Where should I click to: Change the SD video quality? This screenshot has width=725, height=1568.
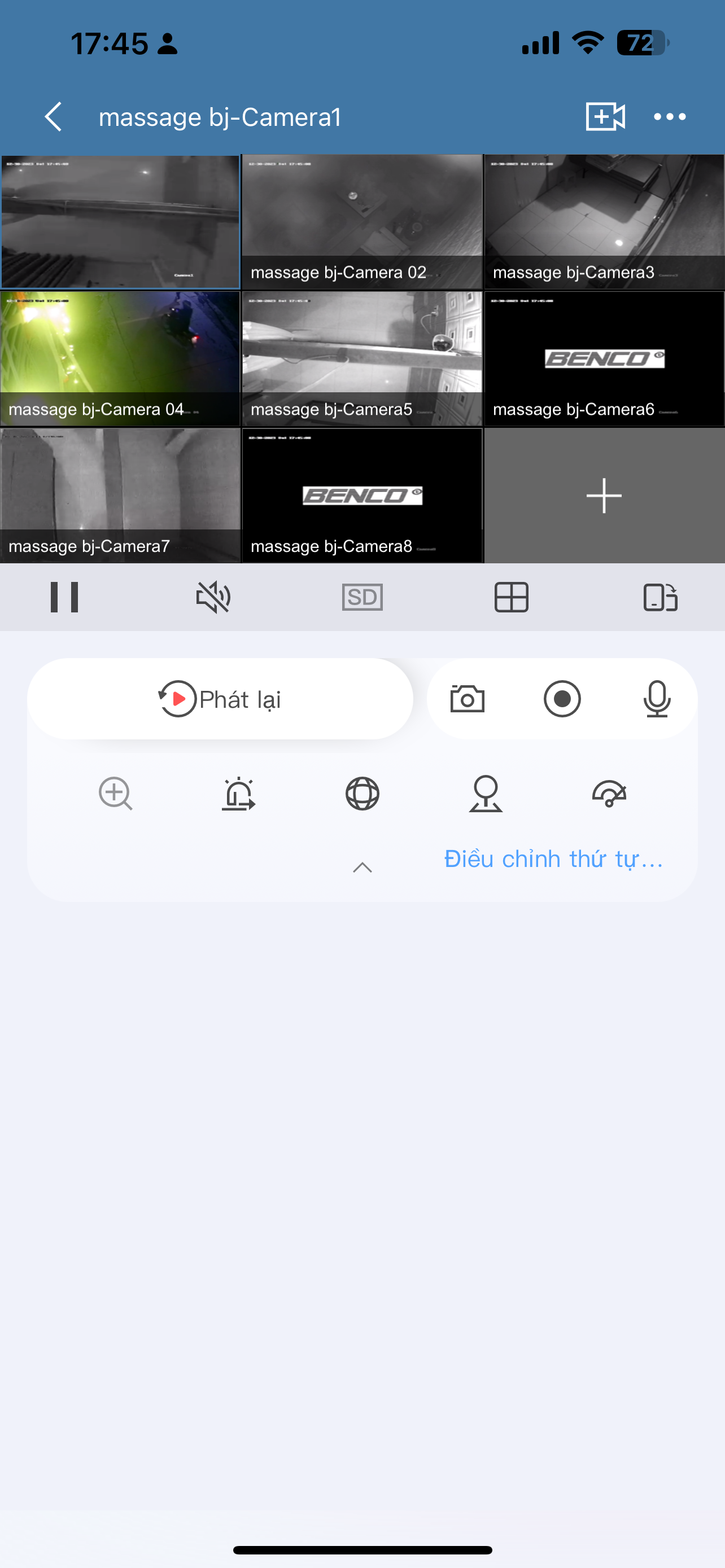[362, 597]
